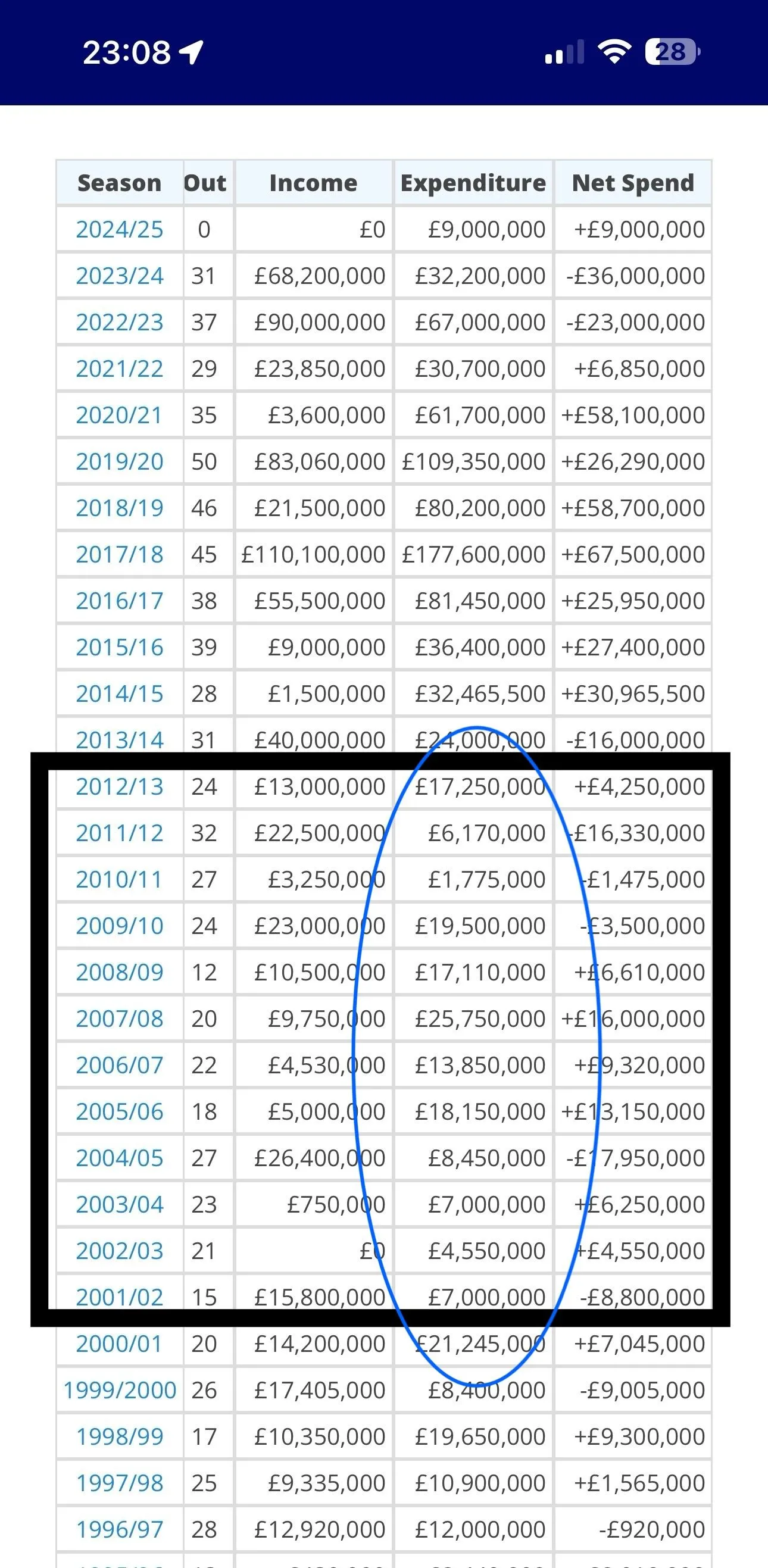View the 2004/05 season details
Screen dimensions: 768x1568
(119, 1158)
